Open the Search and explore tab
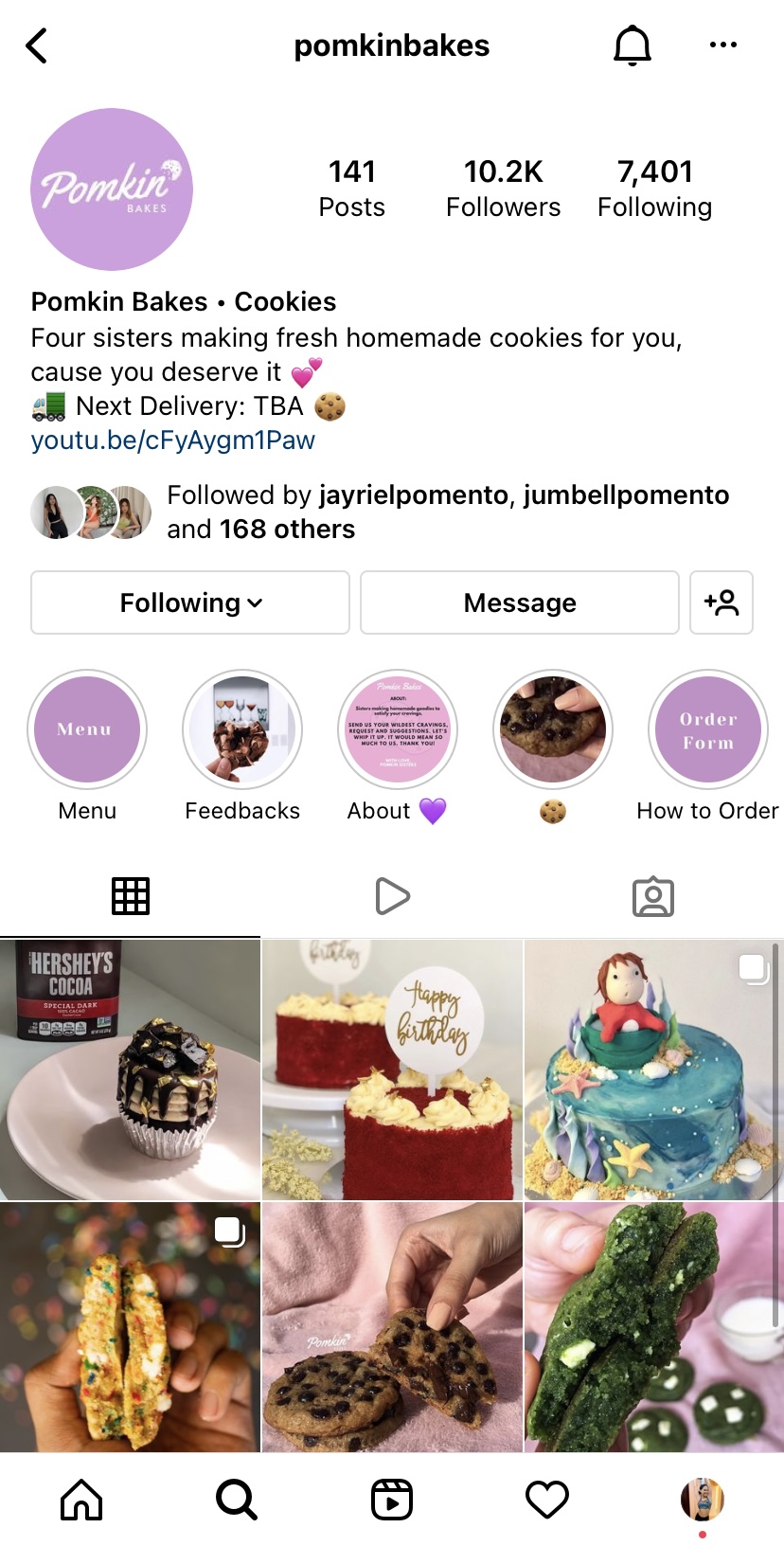Screen dimensions: 784x1546 [237, 1500]
